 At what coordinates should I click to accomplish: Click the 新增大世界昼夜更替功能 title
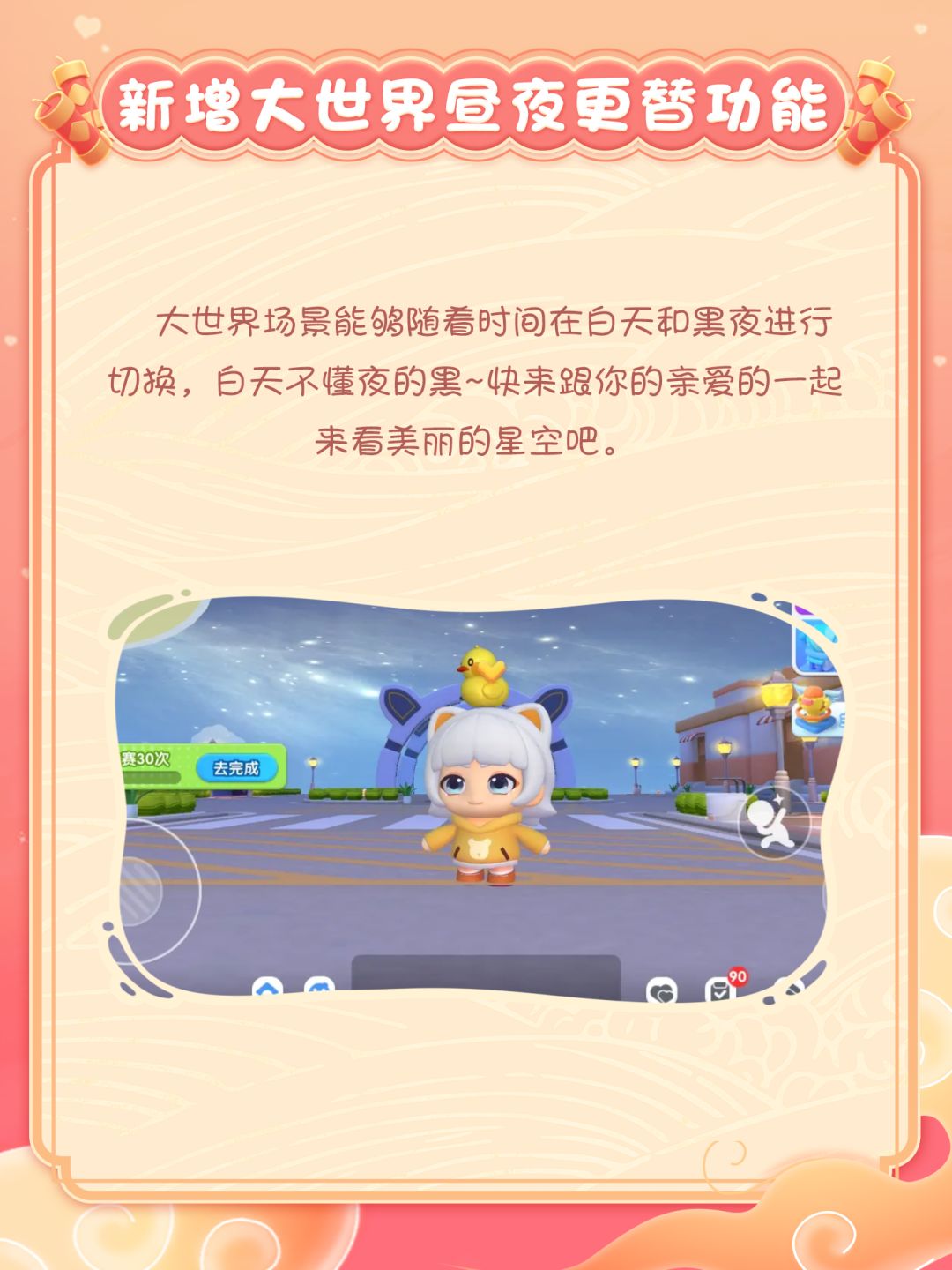[476, 106]
